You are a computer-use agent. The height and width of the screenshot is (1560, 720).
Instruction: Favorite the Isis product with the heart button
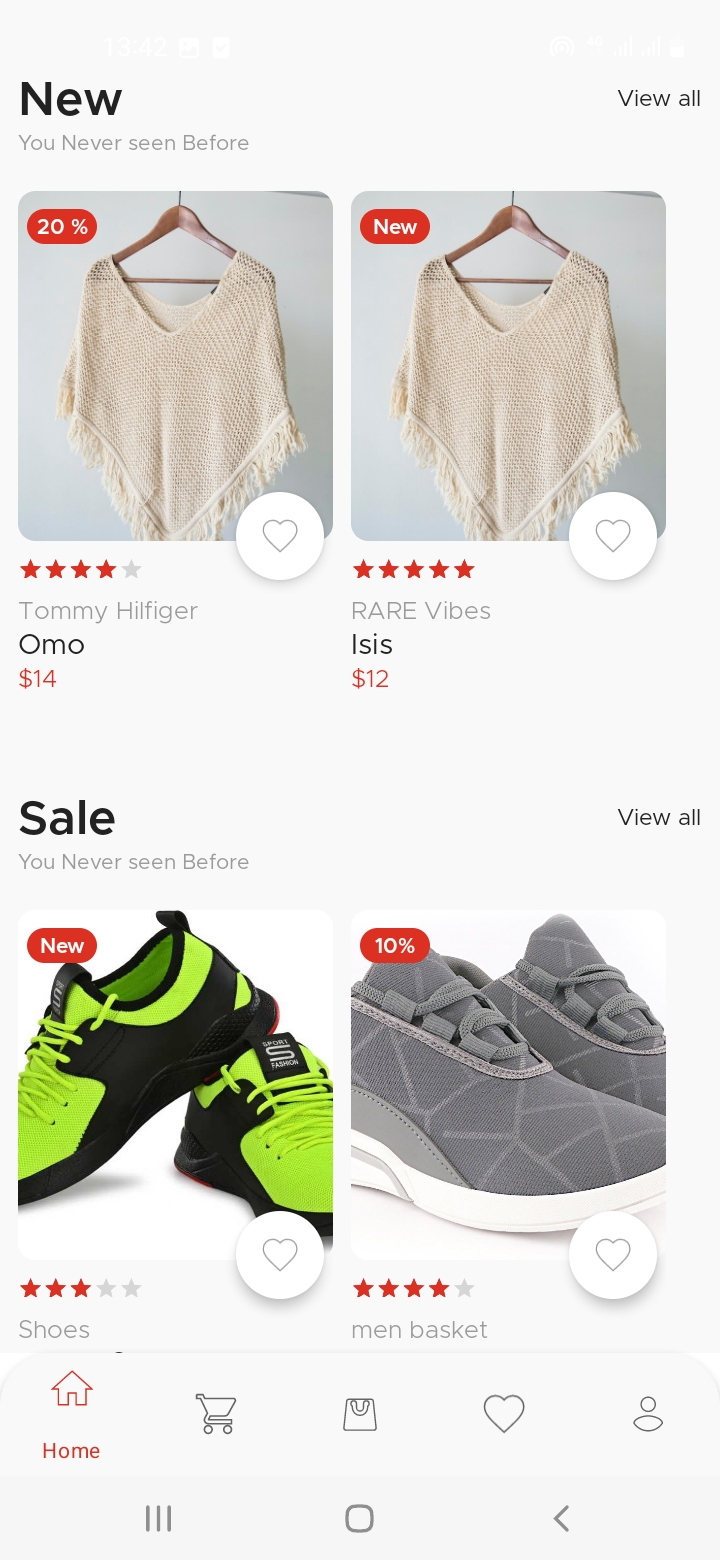[x=613, y=536]
